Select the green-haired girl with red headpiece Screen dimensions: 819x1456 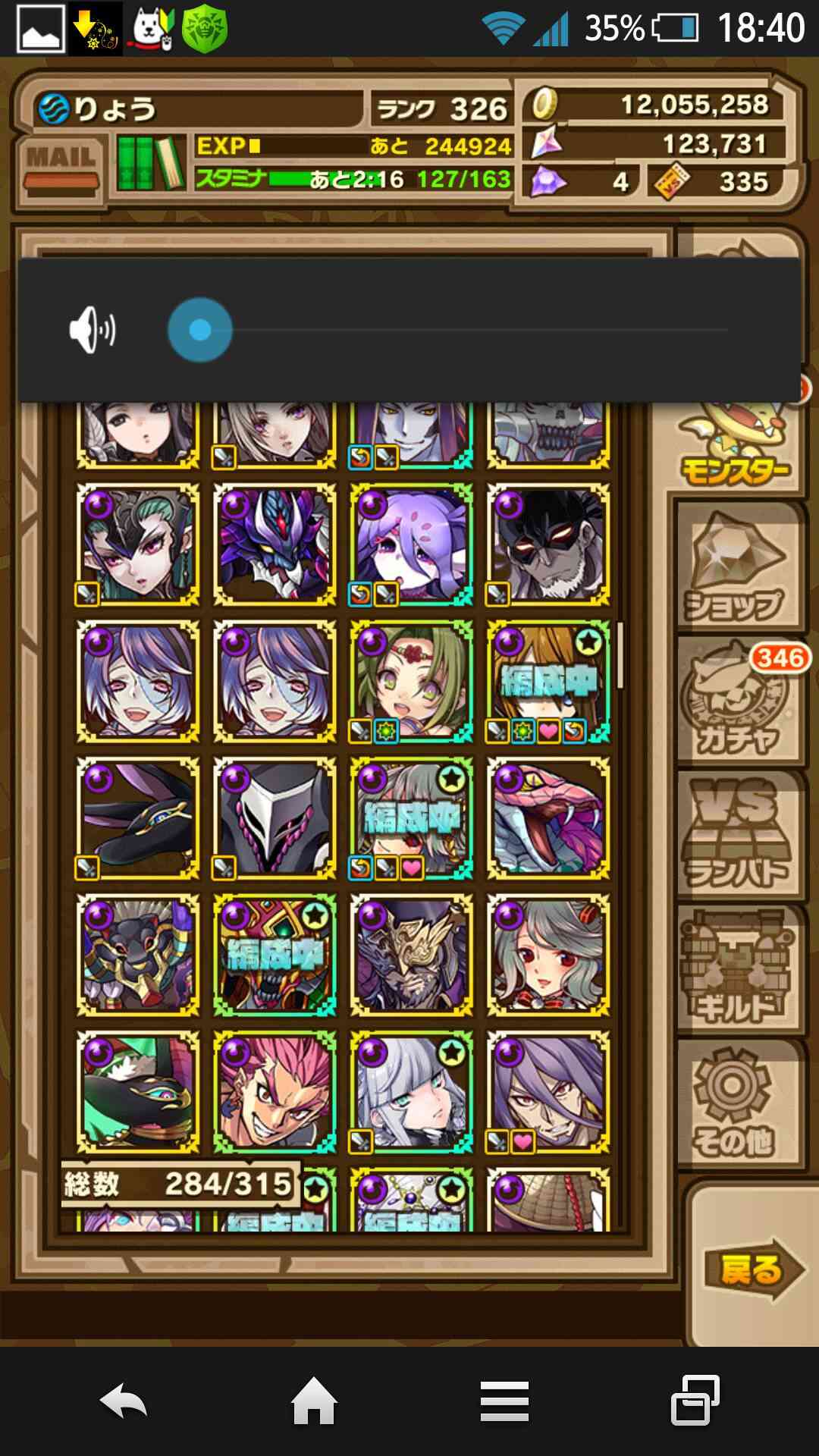click(412, 682)
